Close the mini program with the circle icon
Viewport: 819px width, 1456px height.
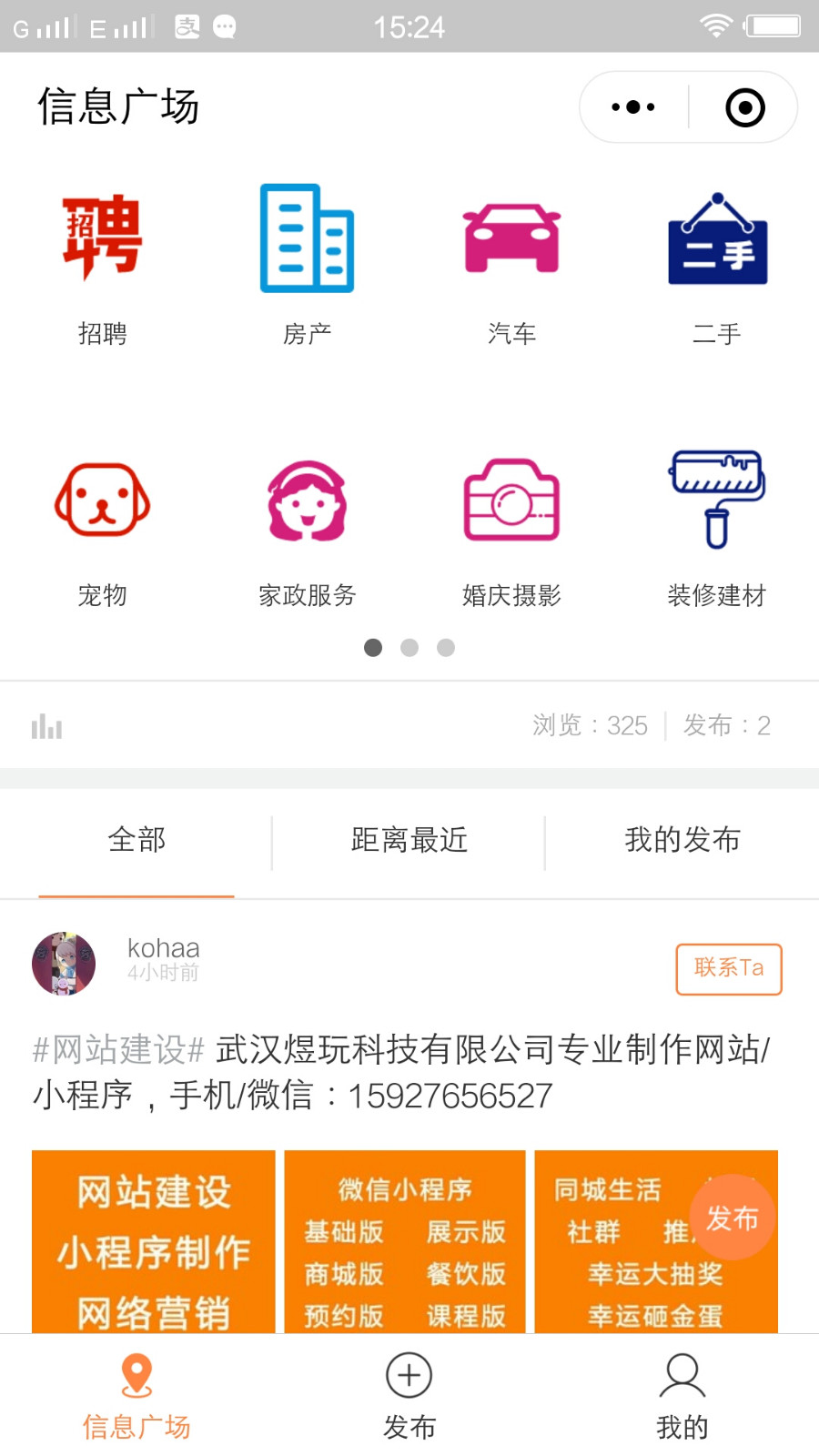click(745, 107)
